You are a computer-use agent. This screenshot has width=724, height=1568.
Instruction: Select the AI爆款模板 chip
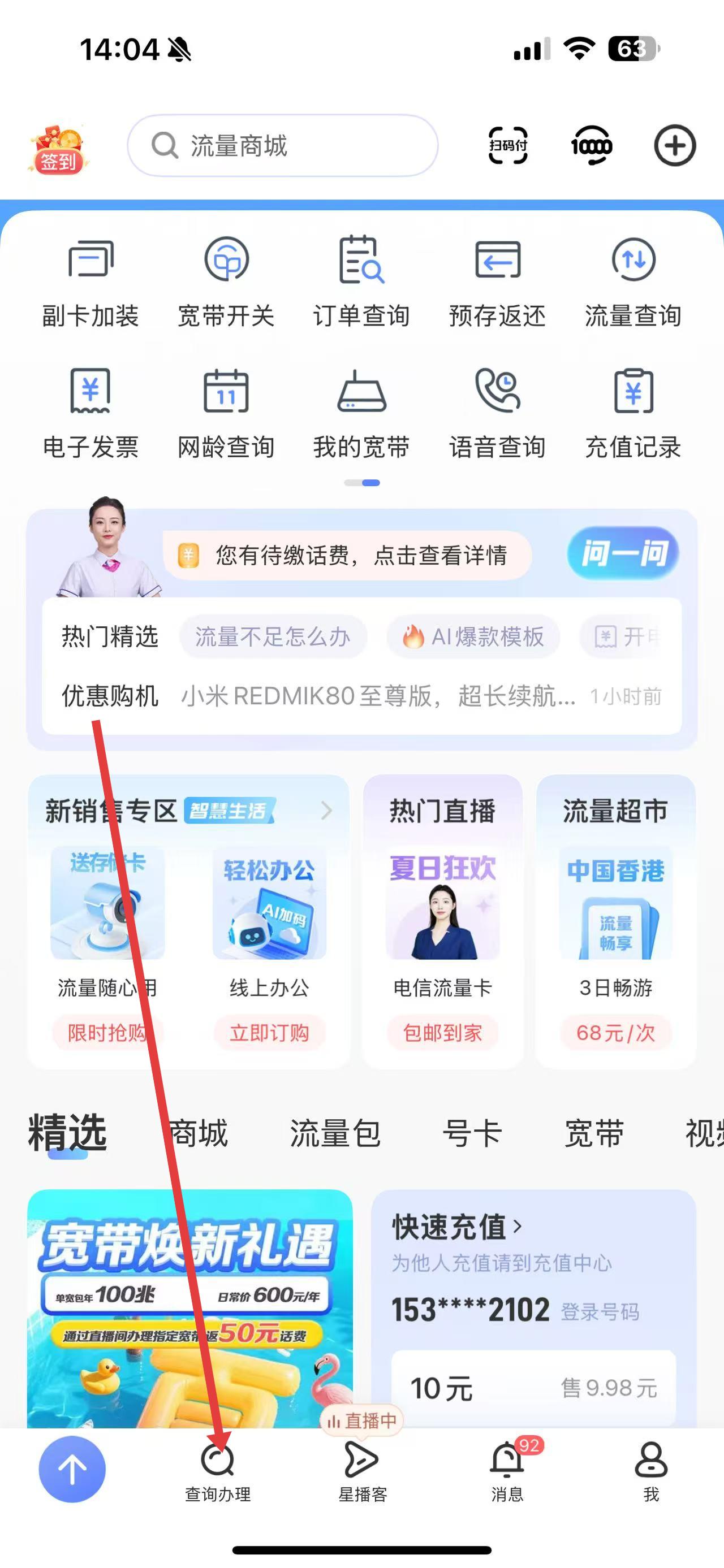(473, 636)
